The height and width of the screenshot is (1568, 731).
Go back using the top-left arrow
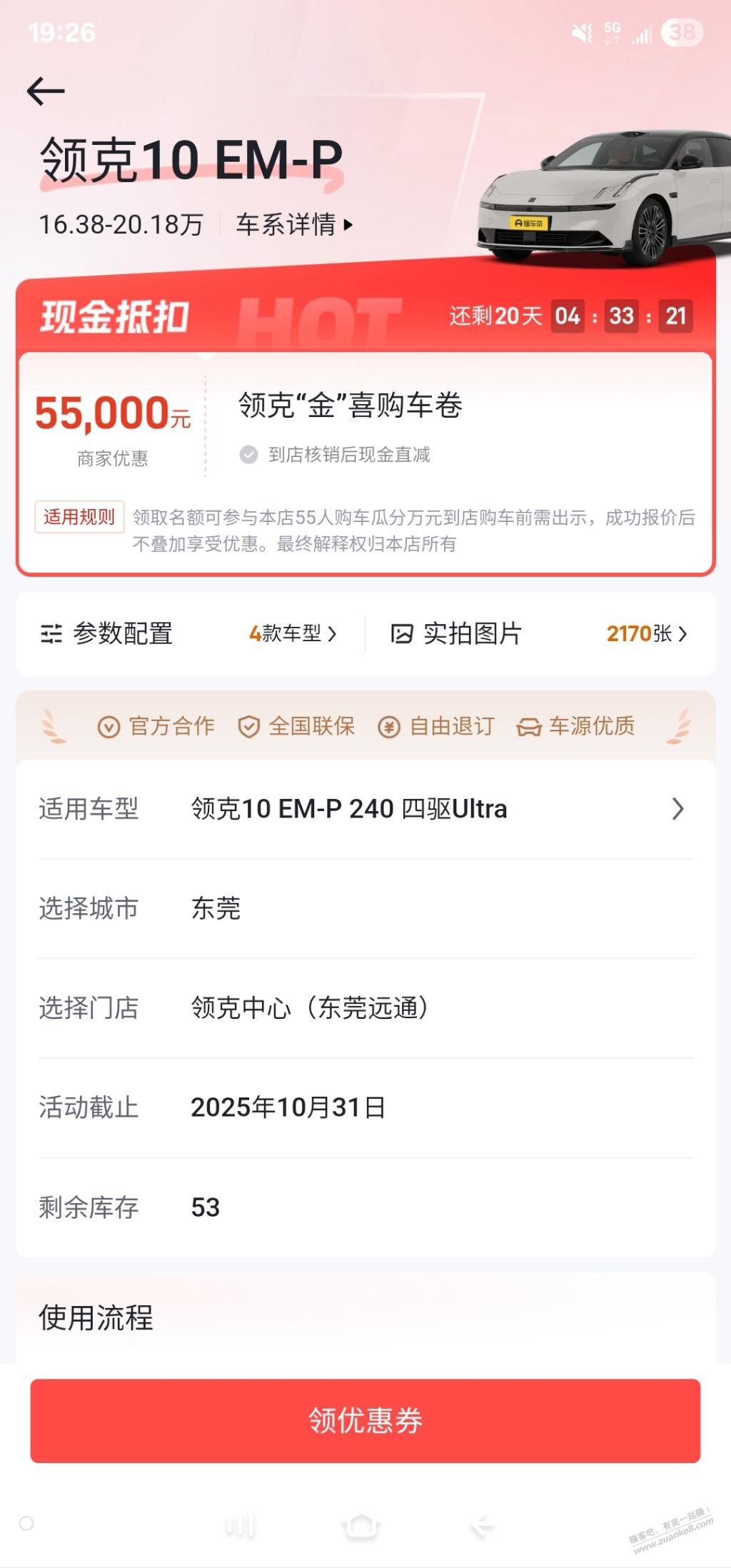tap(46, 91)
